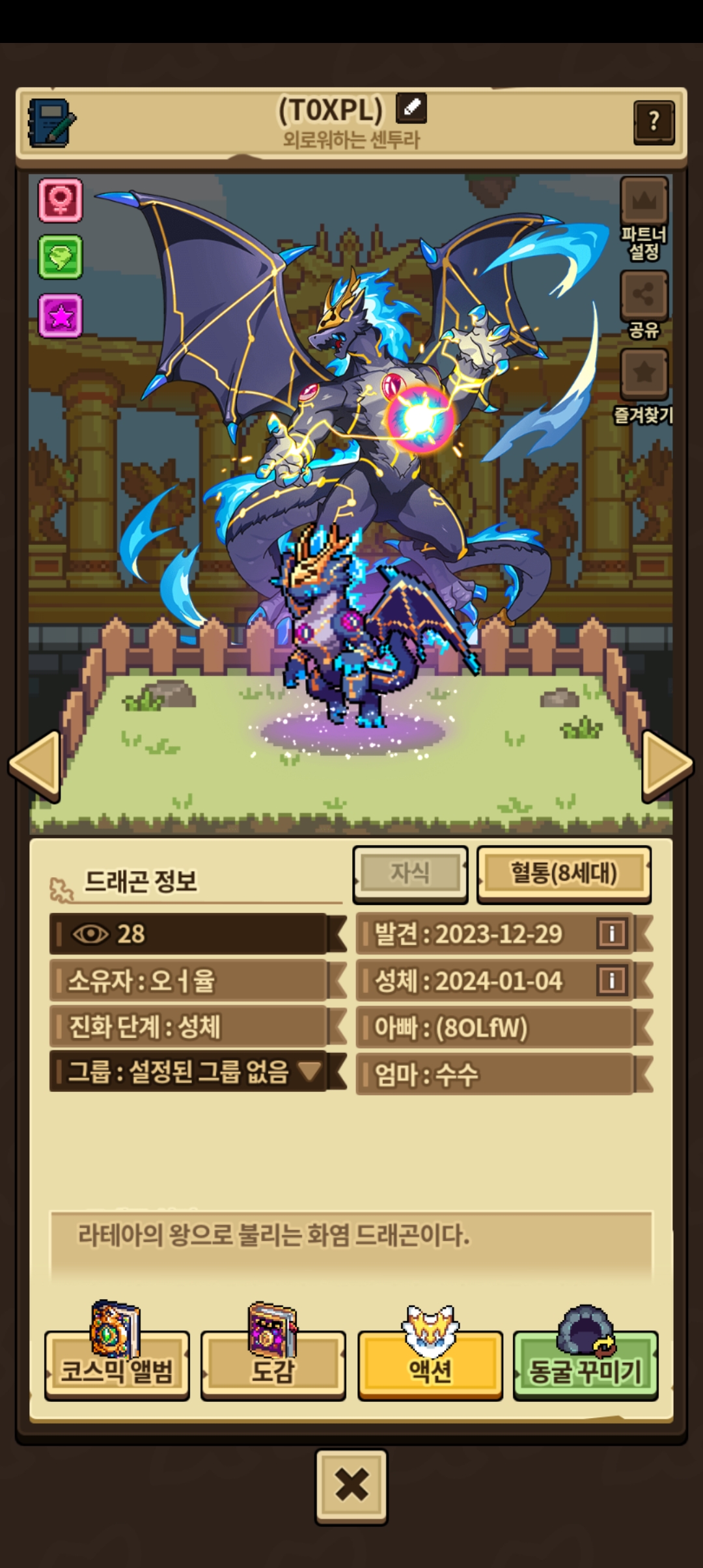Tap the green gem badge icon
This screenshot has height=1568, width=703.
pyautogui.click(x=61, y=257)
